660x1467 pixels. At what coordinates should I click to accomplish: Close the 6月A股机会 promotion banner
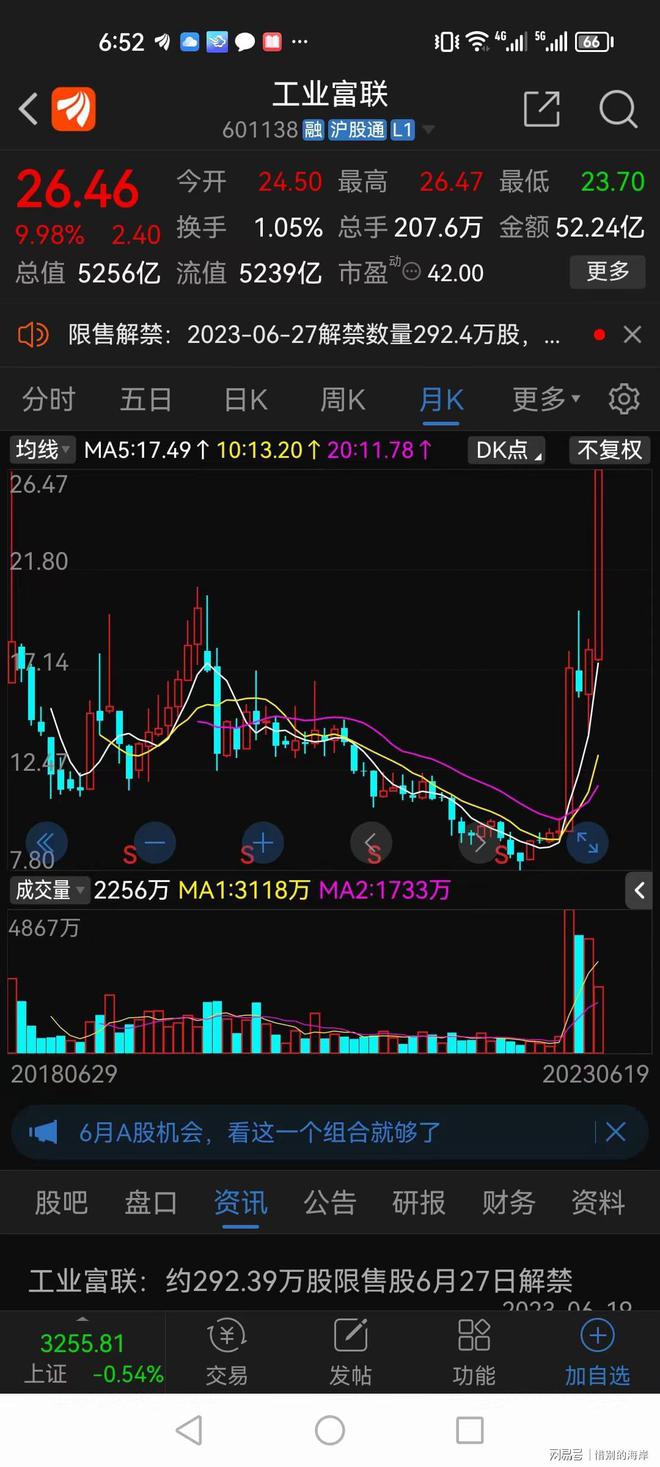[x=615, y=1132]
